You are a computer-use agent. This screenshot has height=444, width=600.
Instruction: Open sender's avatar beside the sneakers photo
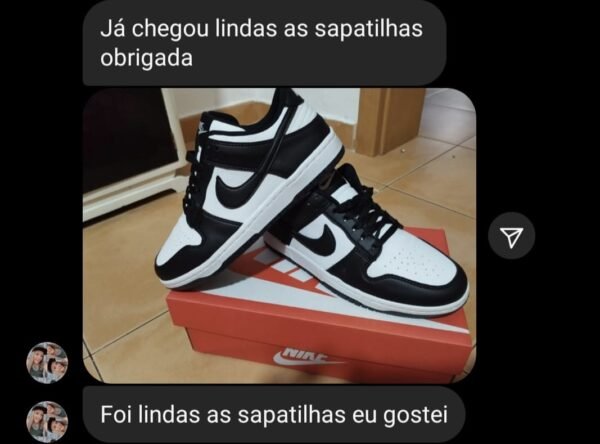tap(46, 363)
